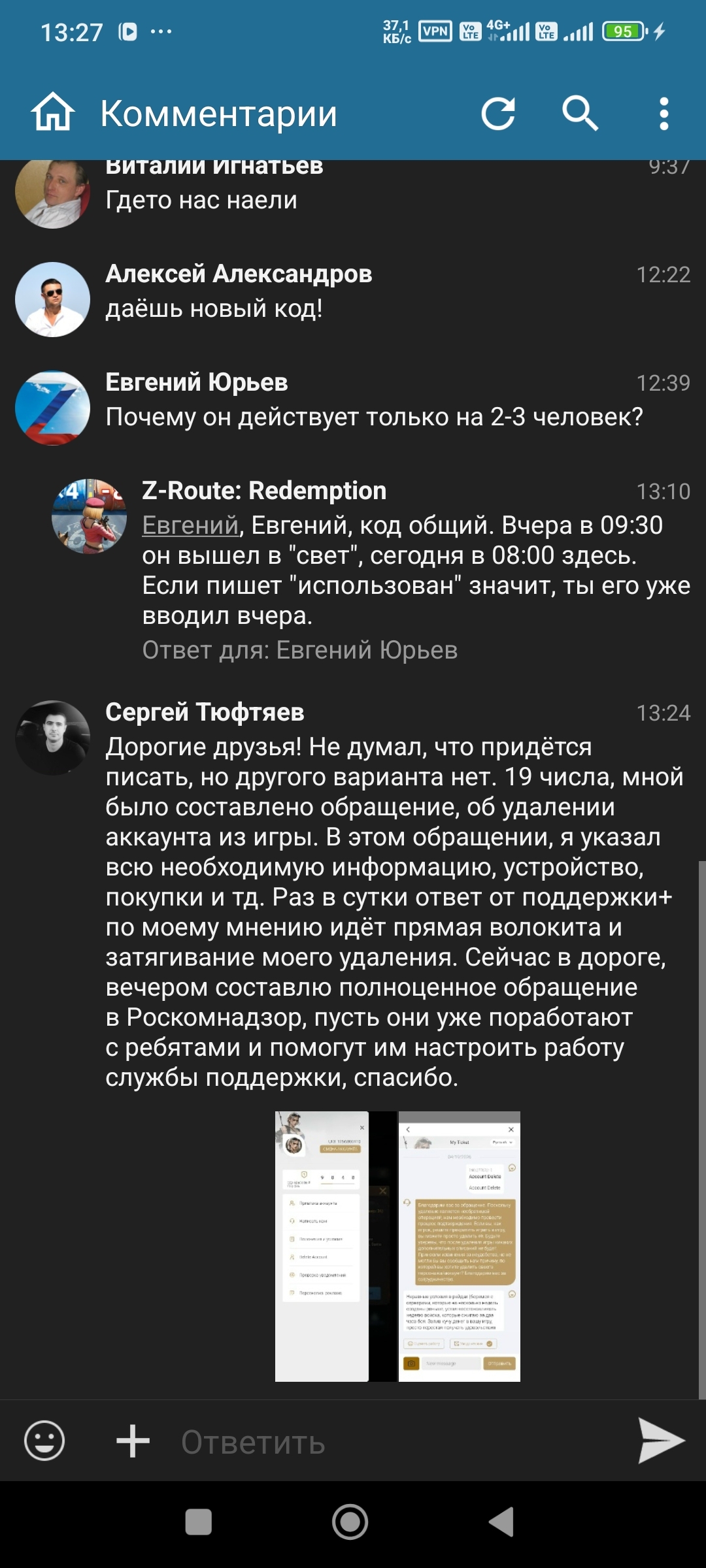Add an attachment with the plus icon
The image size is (706, 1568).
[133, 1441]
